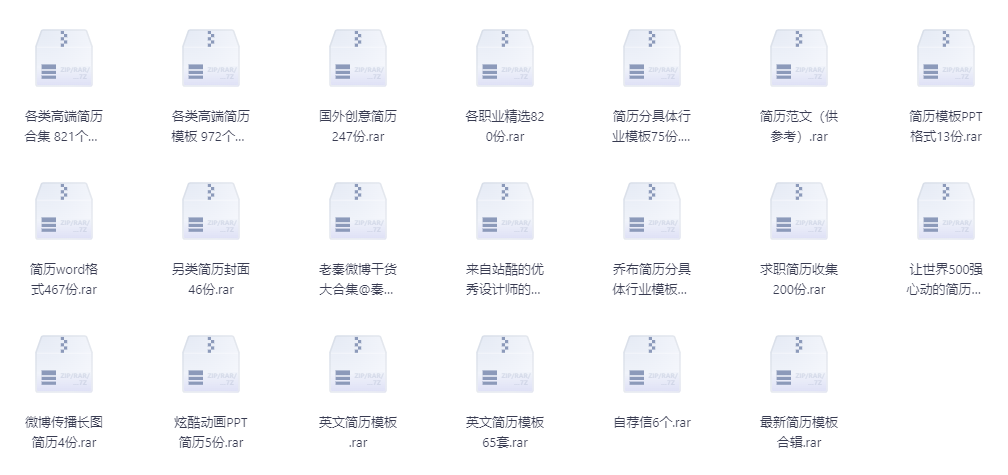
Task: Select 简历word格式467份.rar file
Action: point(64,211)
